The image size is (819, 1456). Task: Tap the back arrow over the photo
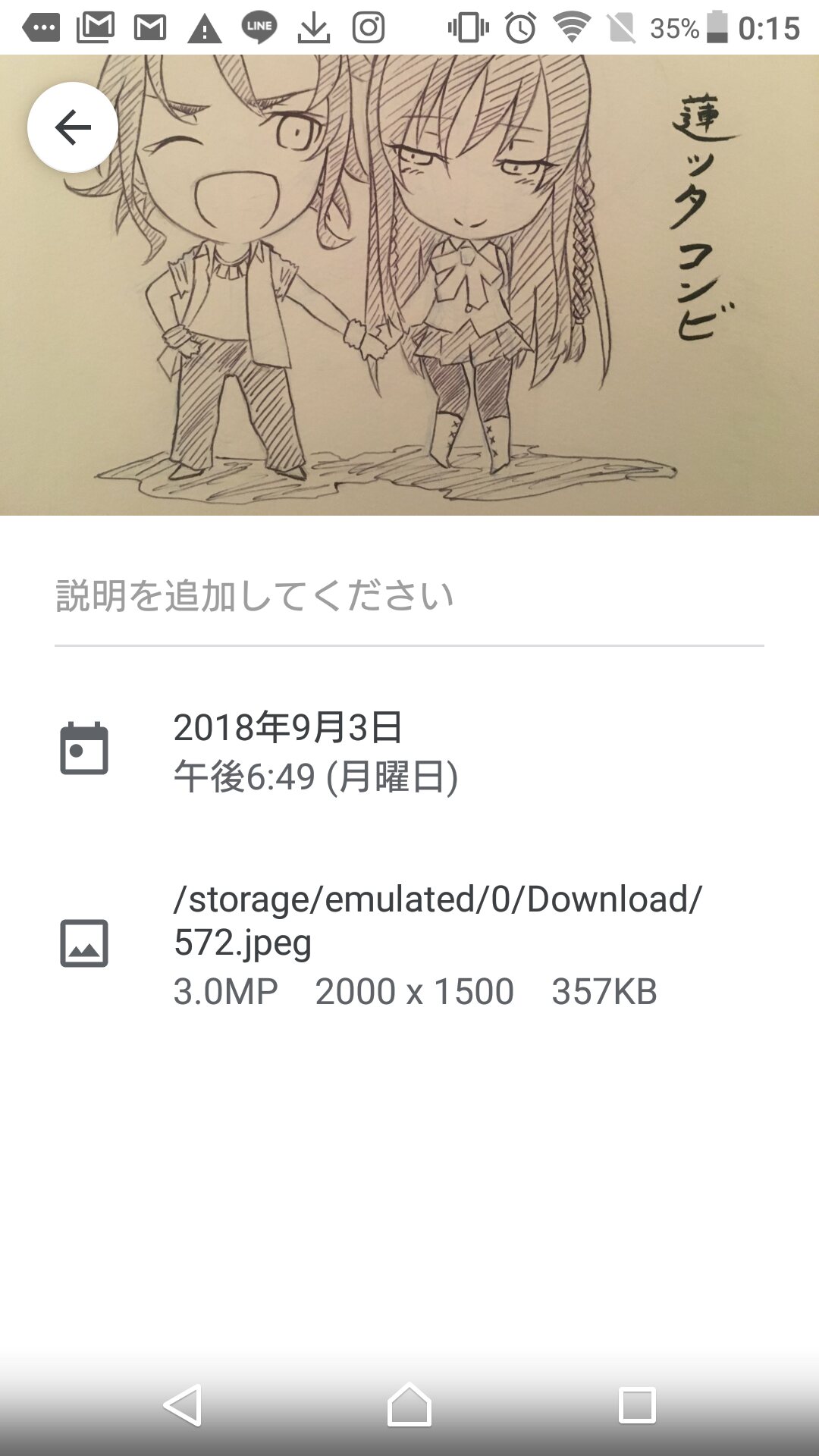click(73, 127)
